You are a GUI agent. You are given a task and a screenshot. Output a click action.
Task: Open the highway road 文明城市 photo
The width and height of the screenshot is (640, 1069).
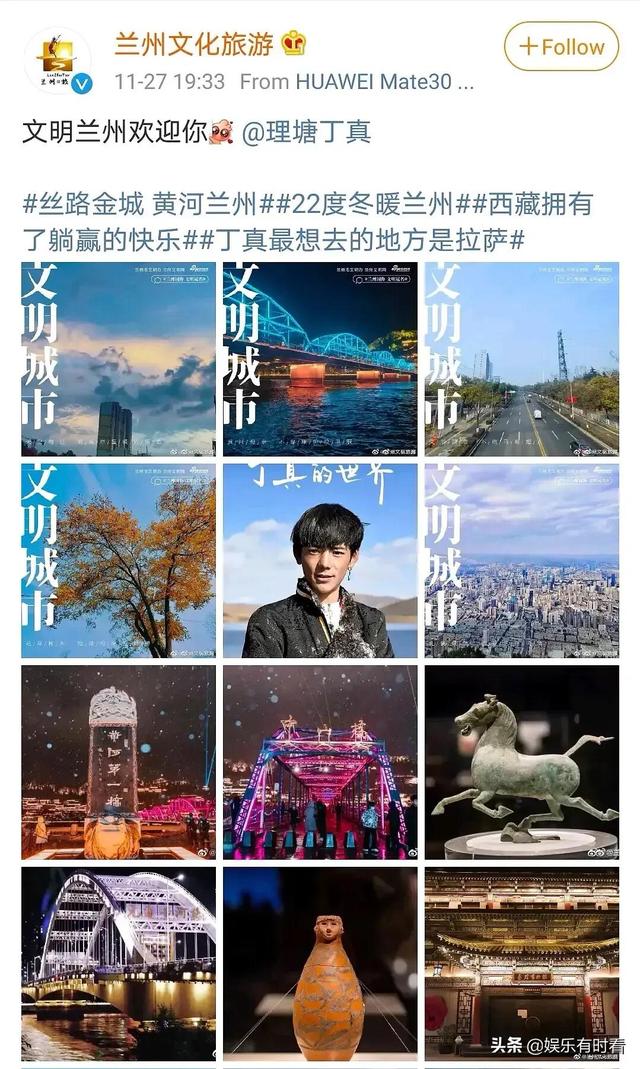(521, 359)
